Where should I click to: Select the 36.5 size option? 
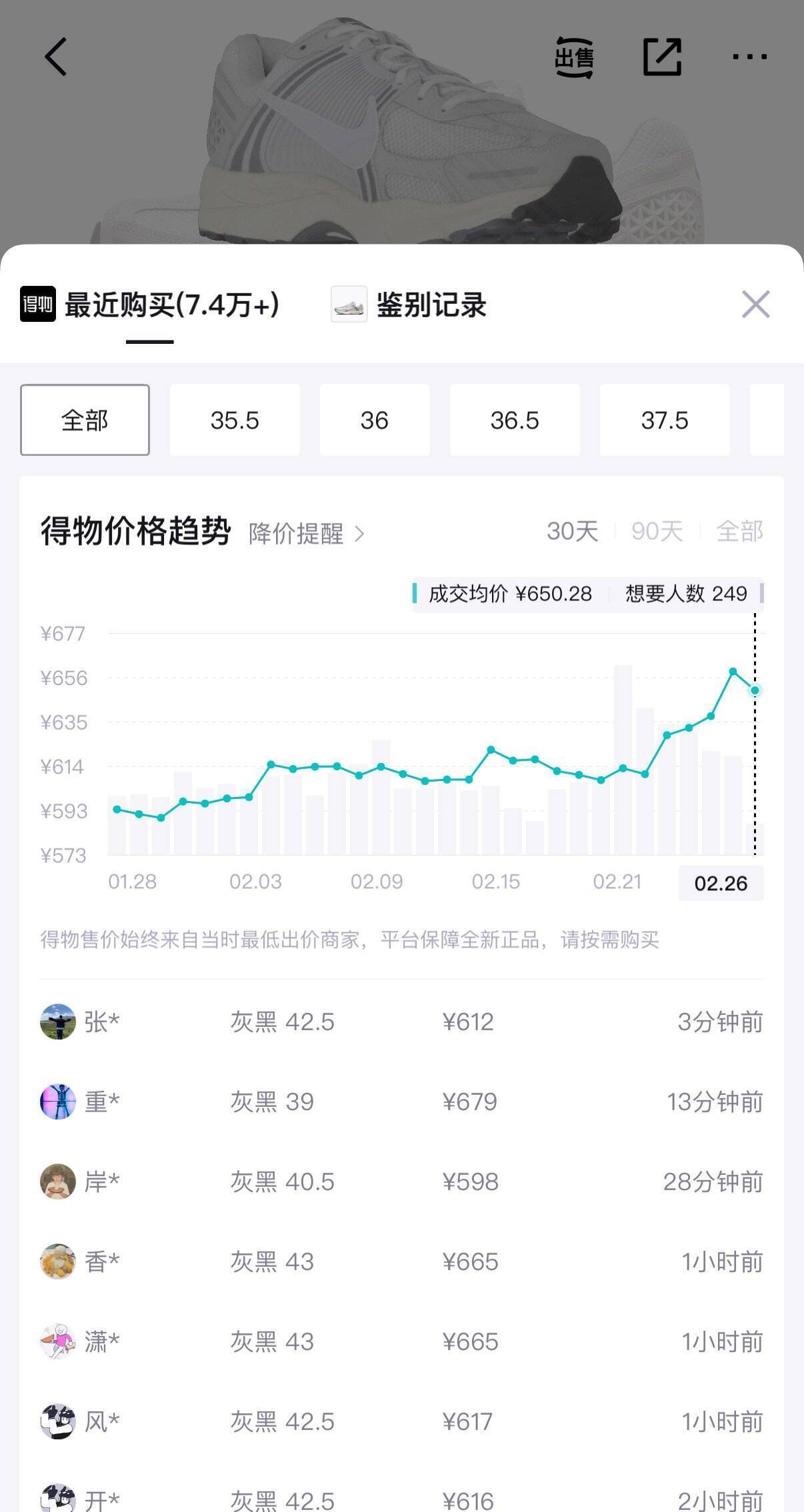[x=515, y=419]
